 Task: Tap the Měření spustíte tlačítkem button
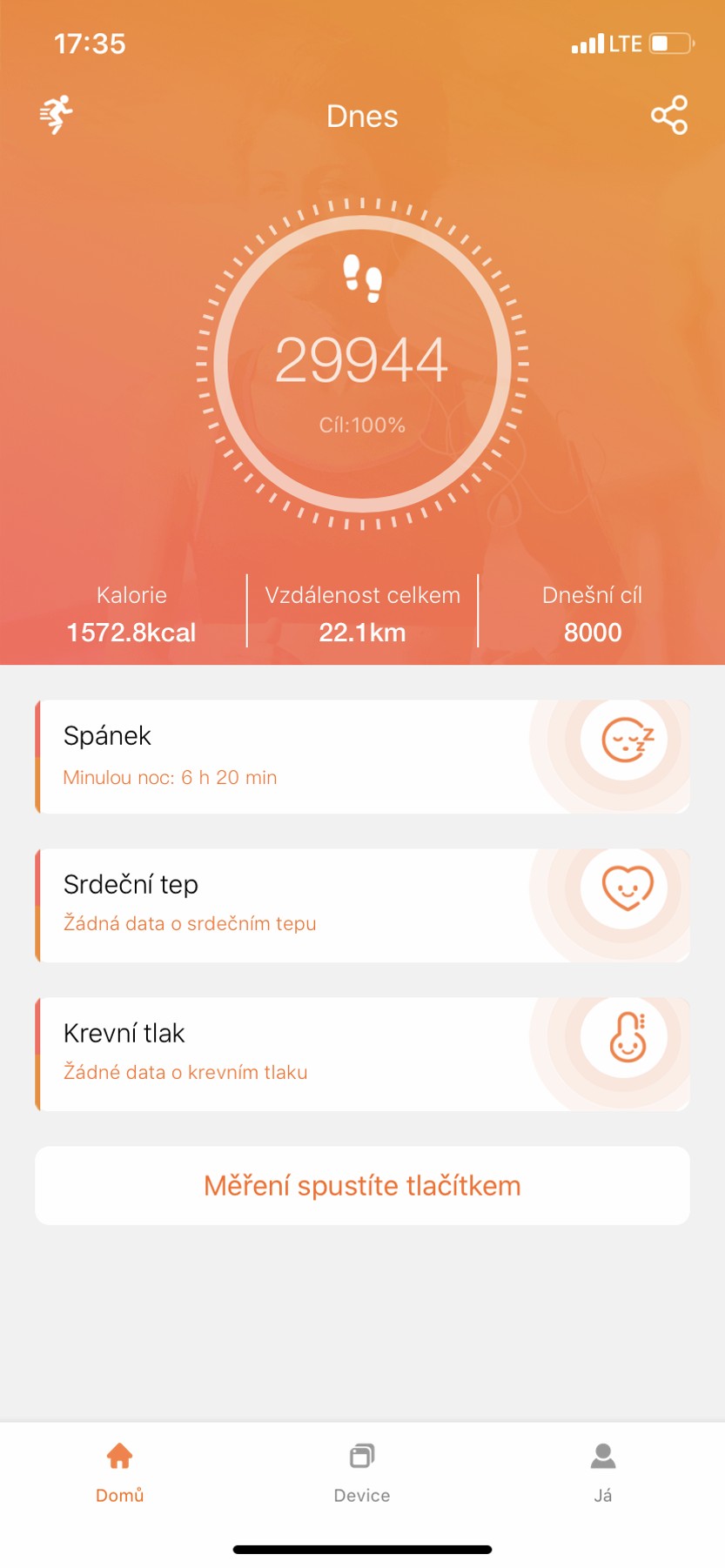(362, 1185)
